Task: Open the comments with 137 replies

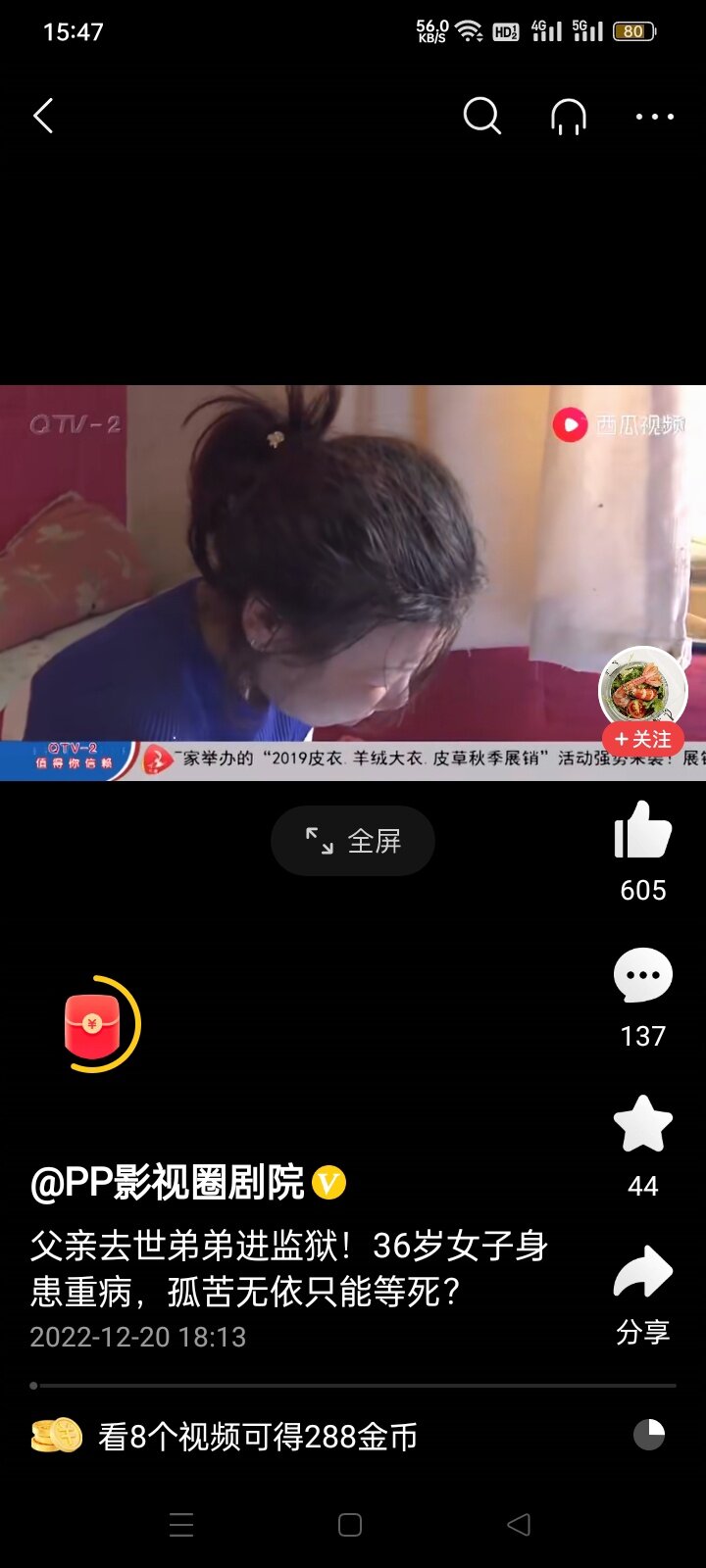Action: click(x=643, y=977)
